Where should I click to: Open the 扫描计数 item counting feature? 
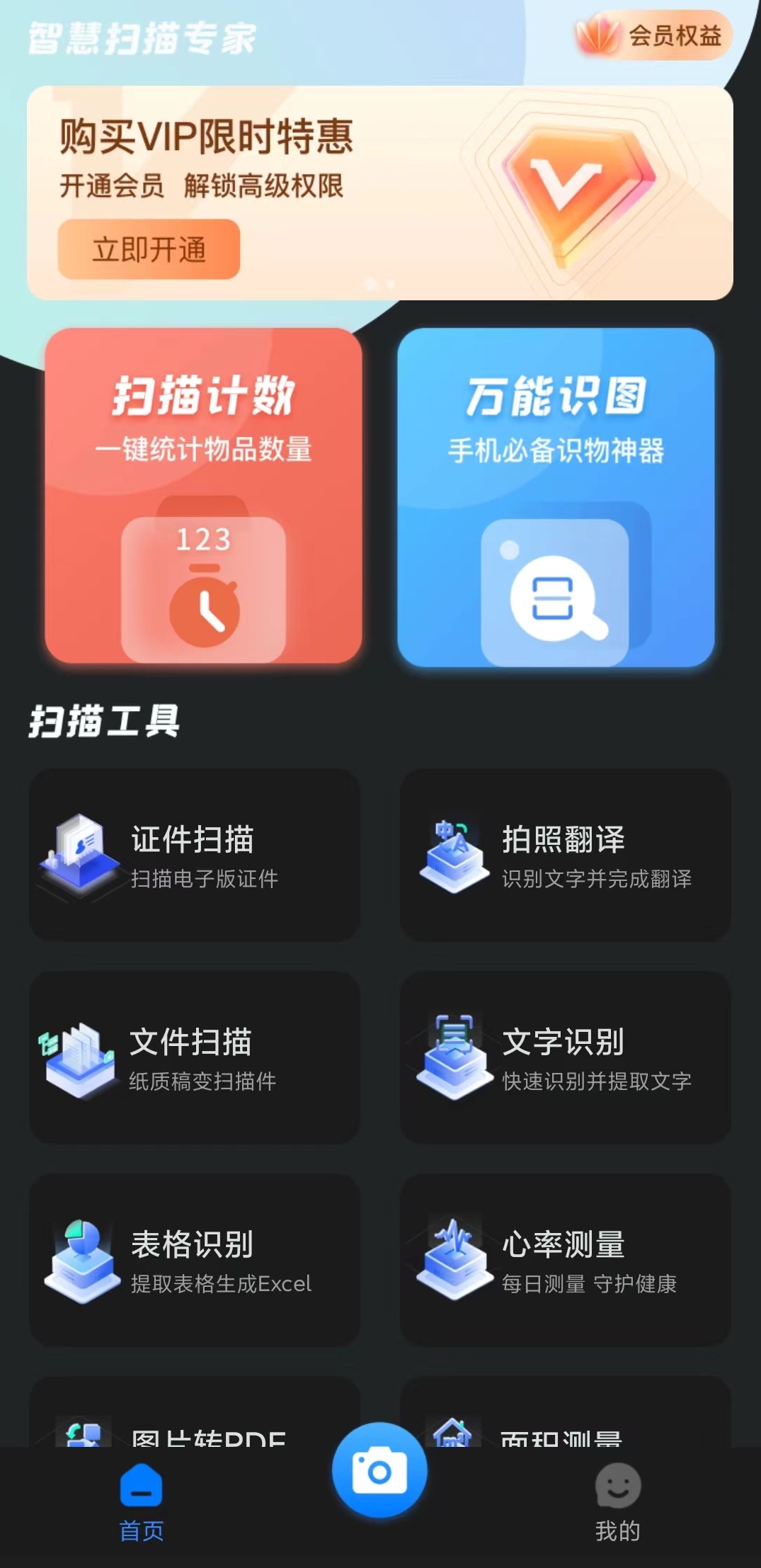pyautogui.click(x=204, y=496)
